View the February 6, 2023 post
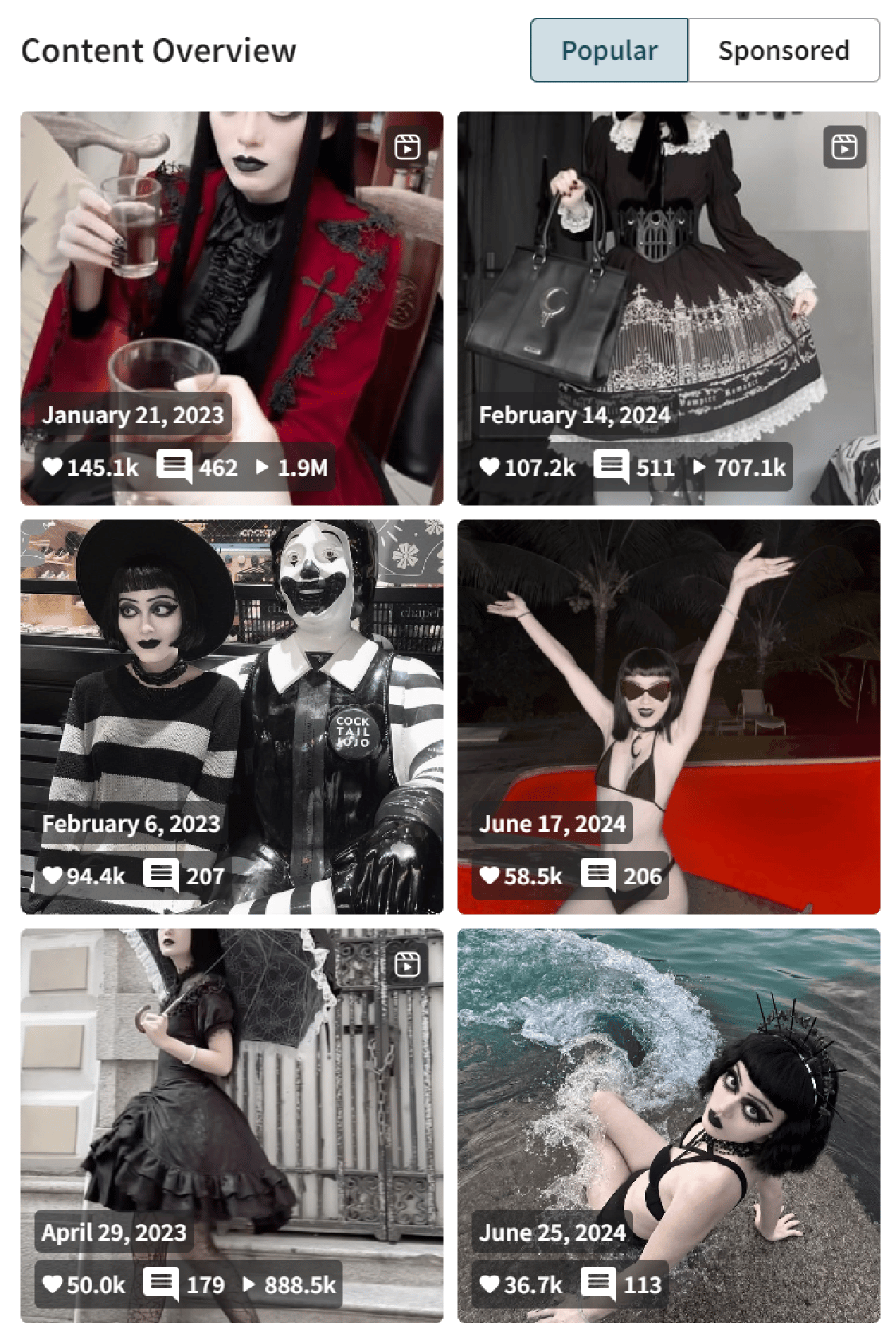This screenshot has height=1333, width=896. [231, 716]
